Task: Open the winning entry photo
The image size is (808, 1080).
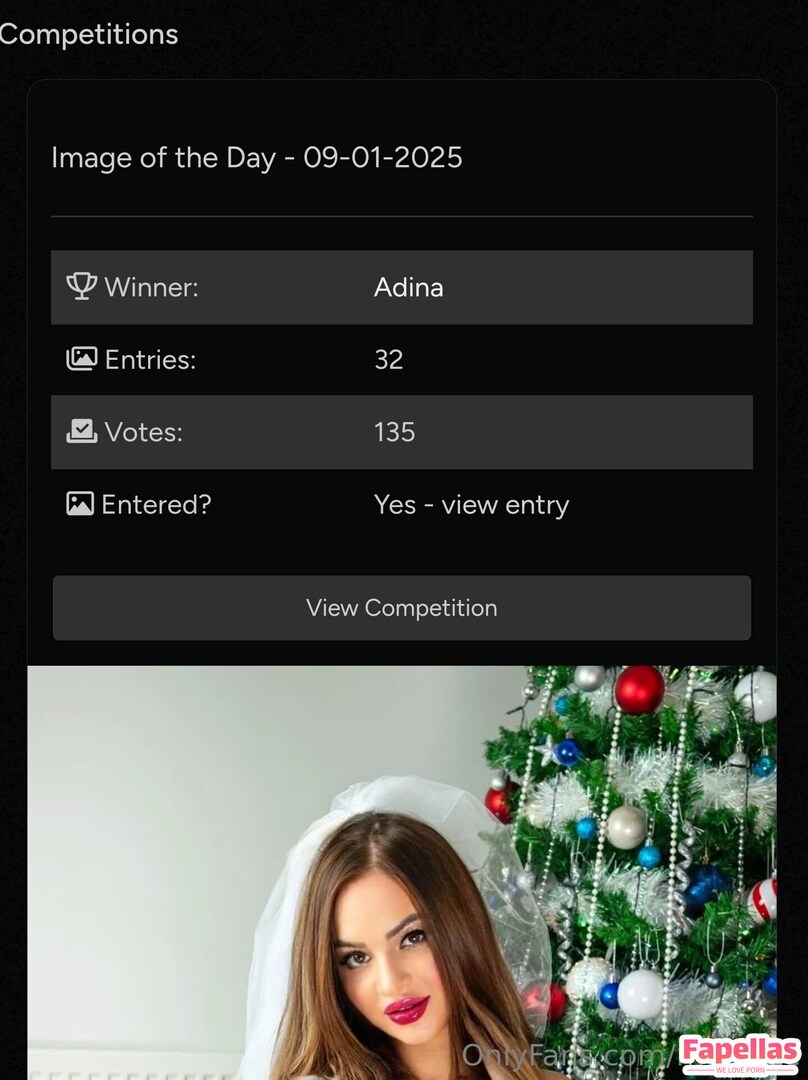Action: click(401, 870)
